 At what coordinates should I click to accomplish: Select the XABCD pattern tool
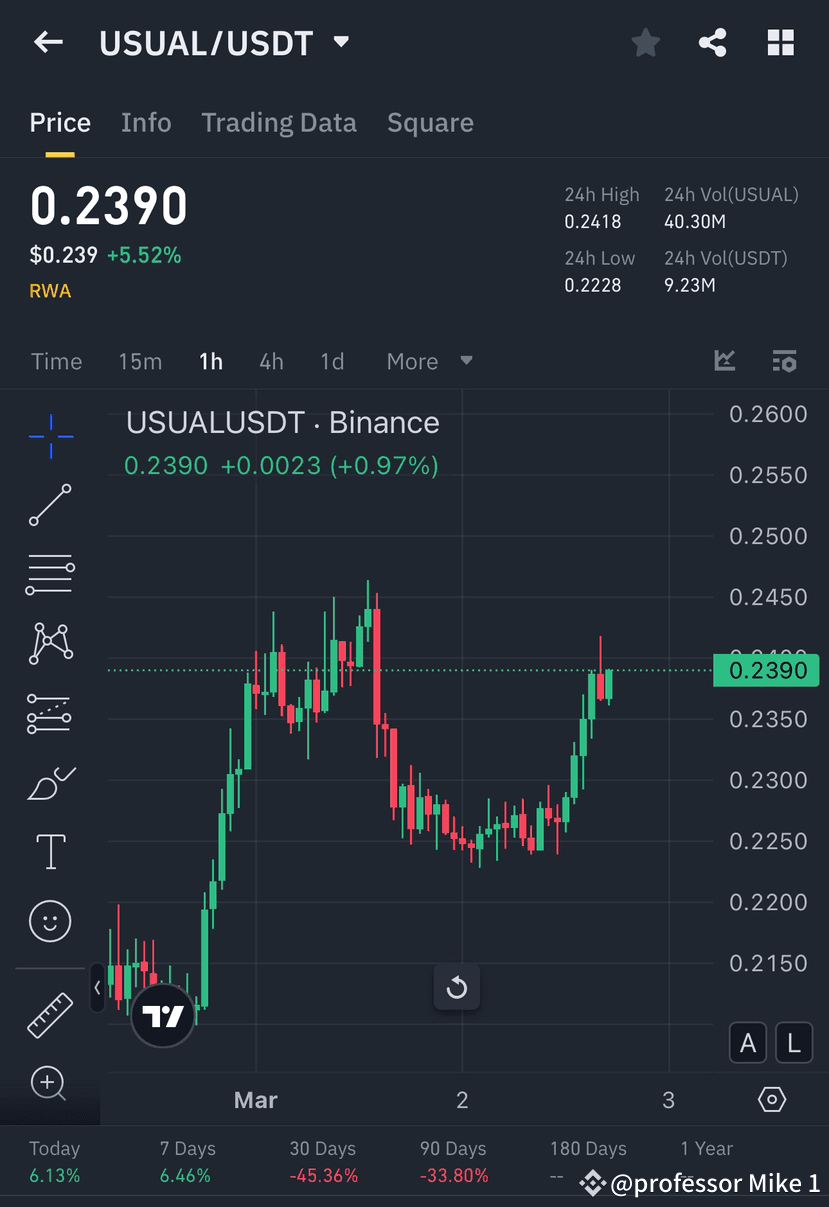(x=50, y=643)
